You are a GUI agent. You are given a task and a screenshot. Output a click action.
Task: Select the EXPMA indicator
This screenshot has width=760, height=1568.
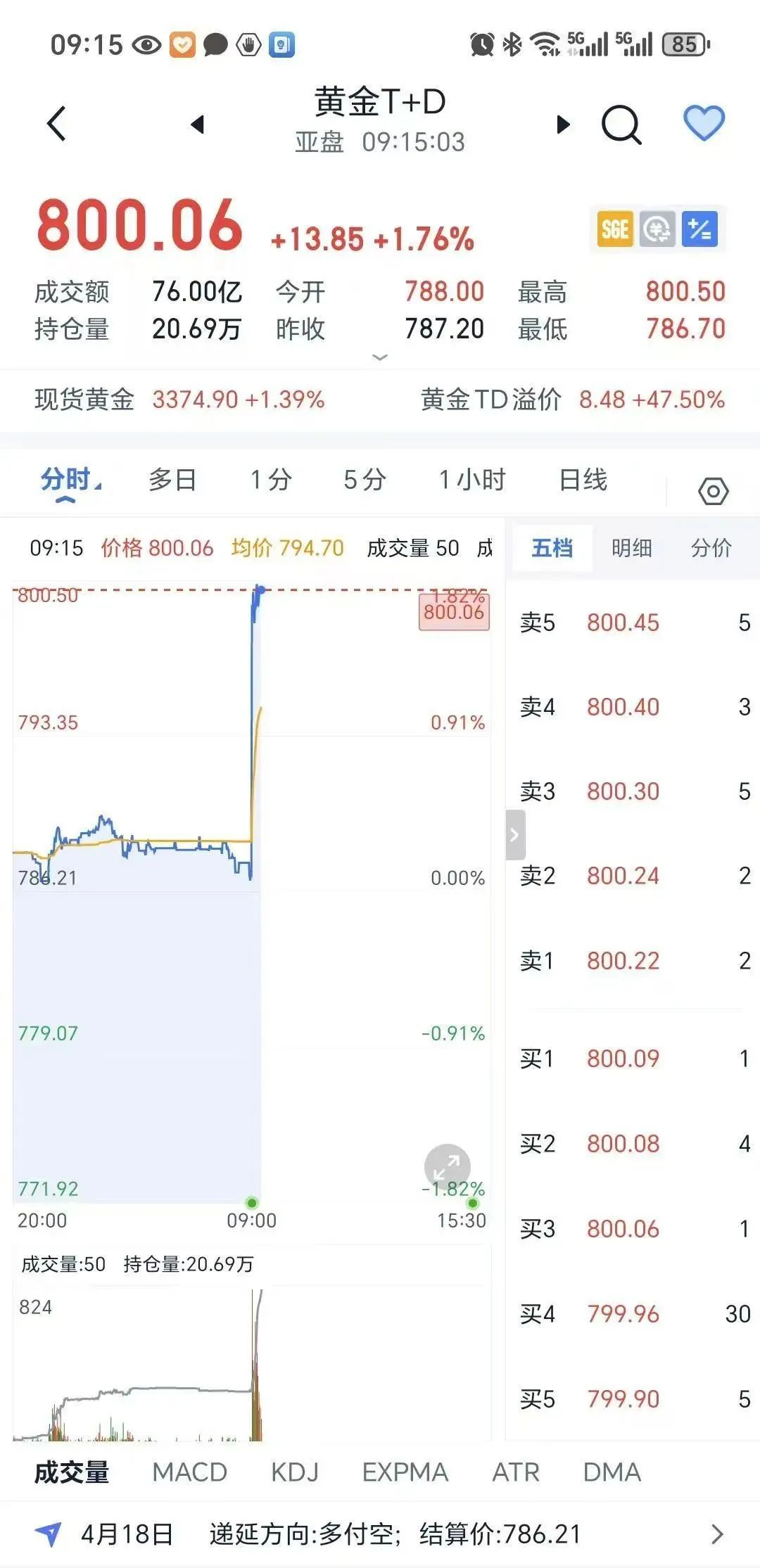click(x=405, y=1472)
